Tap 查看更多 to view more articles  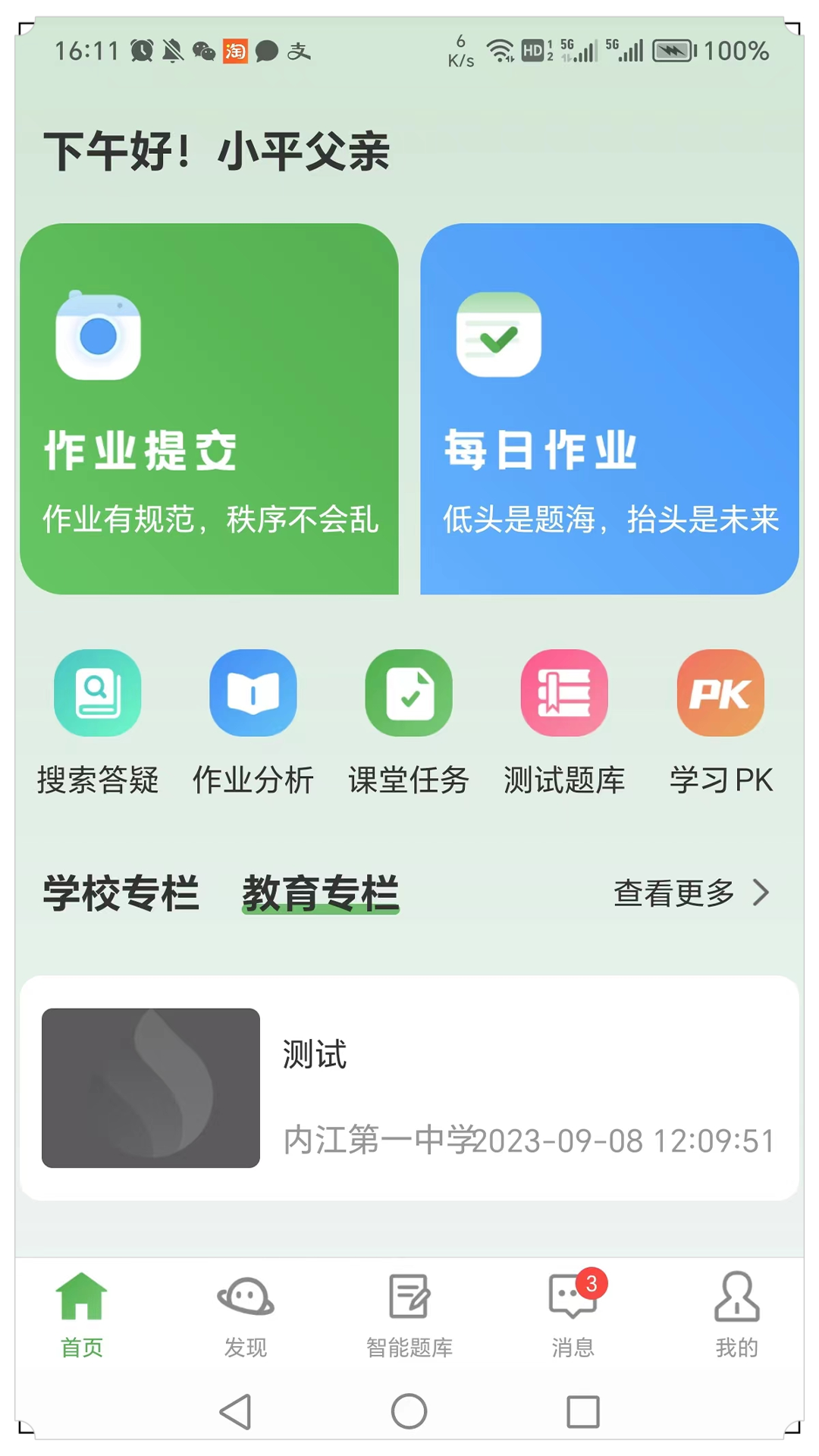[x=691, y=893]
